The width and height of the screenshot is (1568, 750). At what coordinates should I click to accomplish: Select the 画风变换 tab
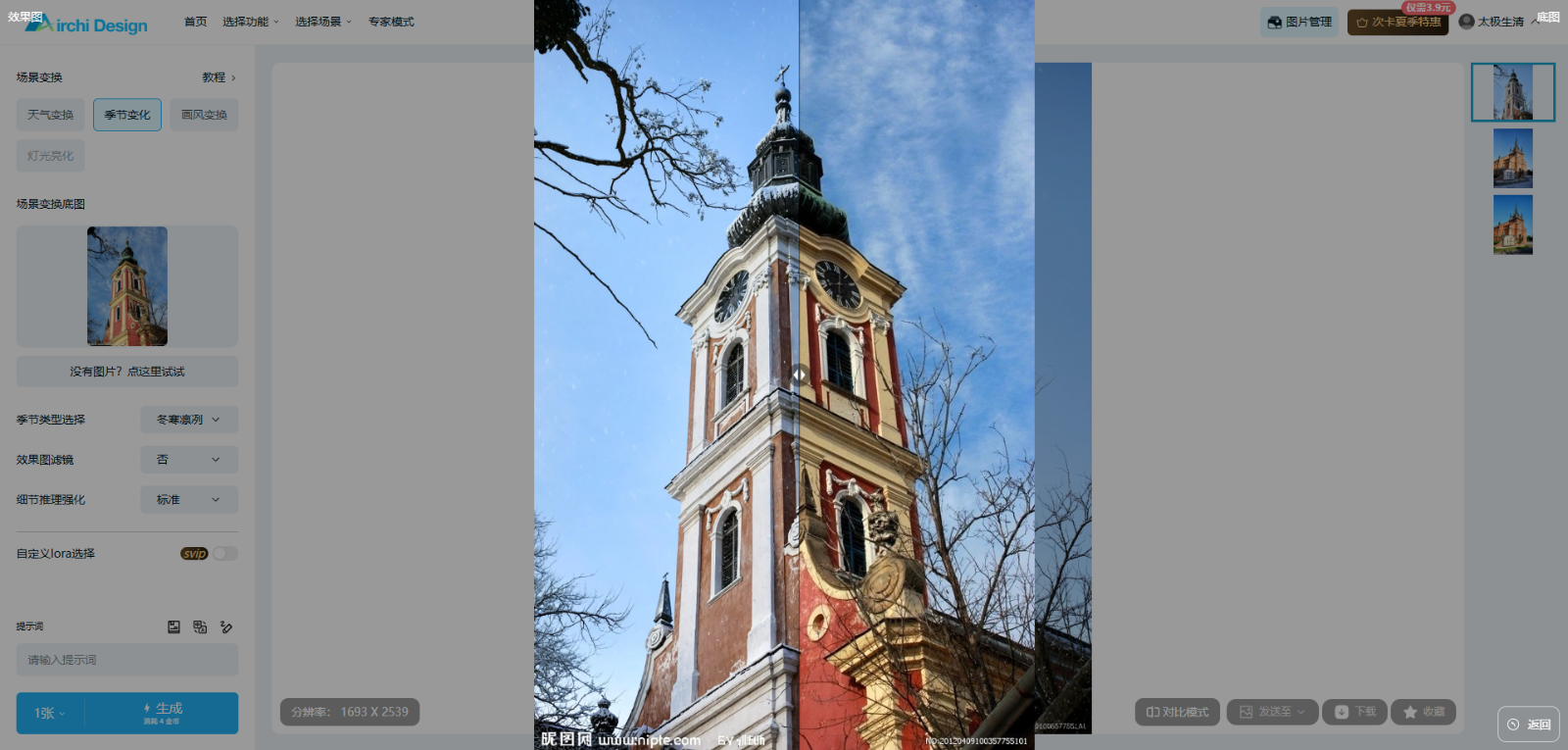pos(204,115)
